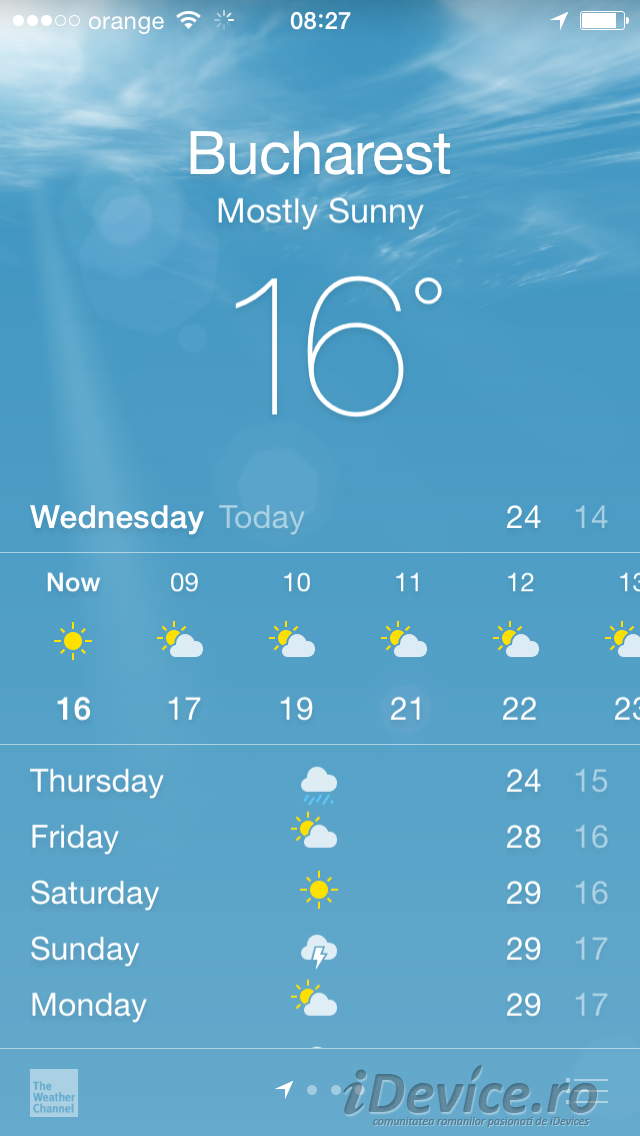The width and height of the screenshot is (640, 1136).
Task: Tap the page indicator dots
Action: (x=319, y=1089)
